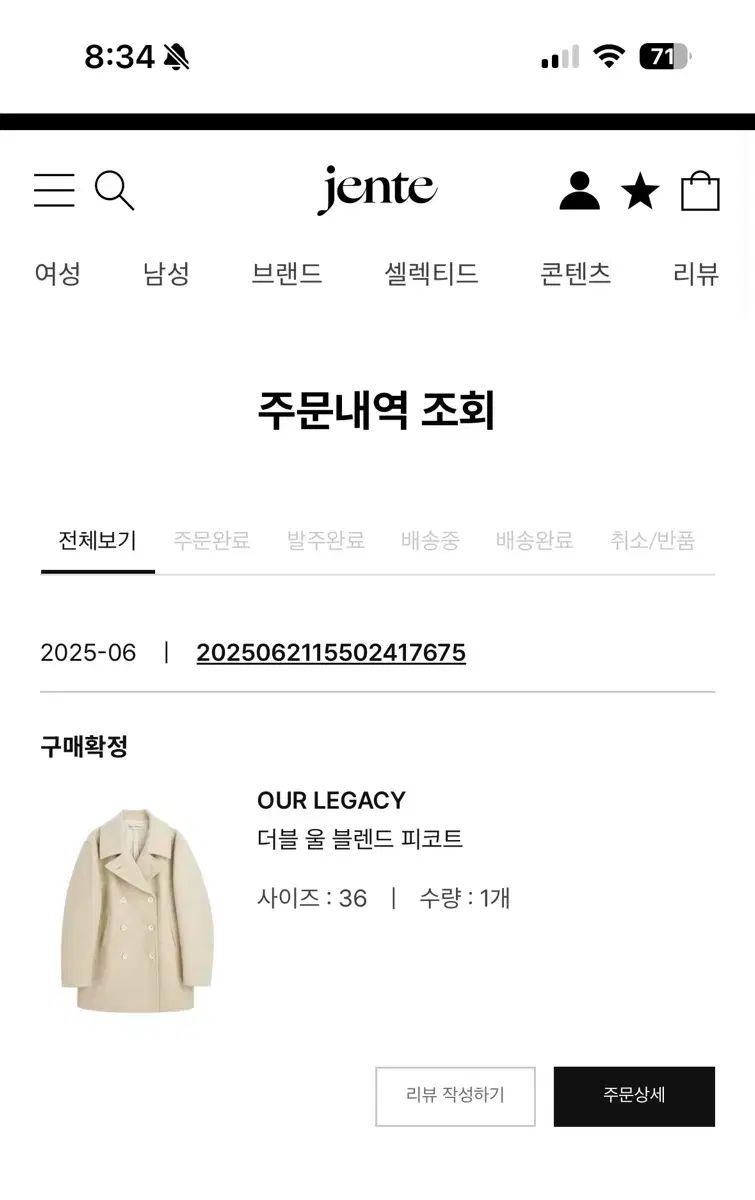The image size is (755, 1200).
Task: Open the 콘텐츠 menu
Action: 575,274
